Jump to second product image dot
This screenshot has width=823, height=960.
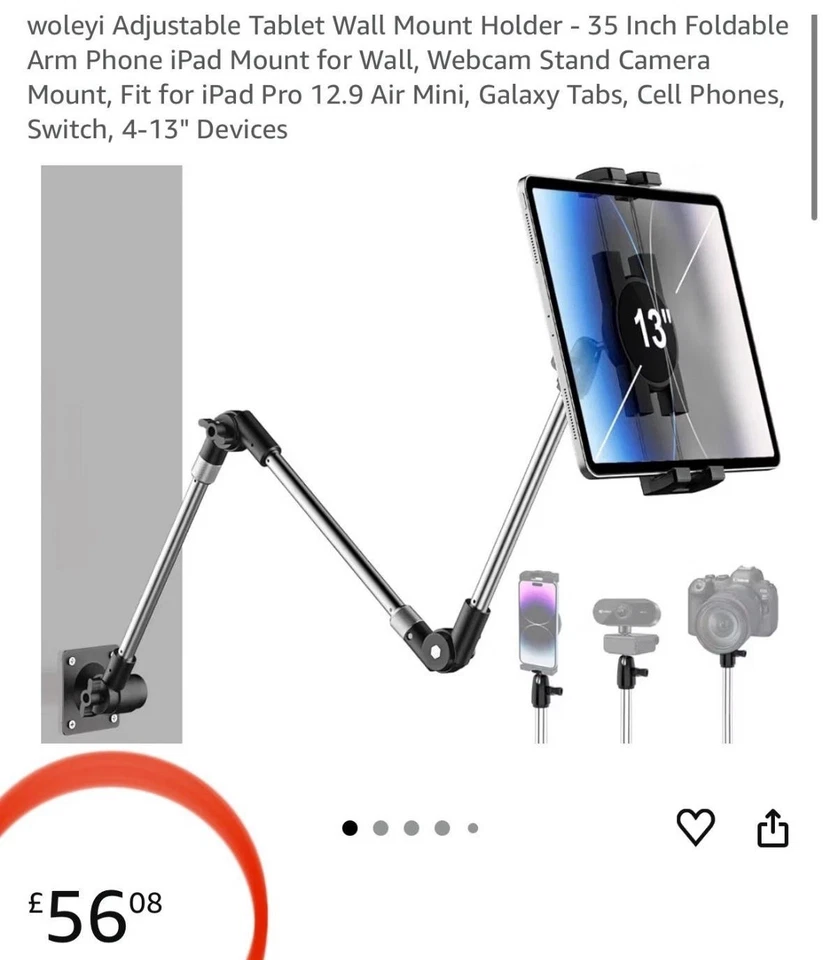[x=380, y=828]
